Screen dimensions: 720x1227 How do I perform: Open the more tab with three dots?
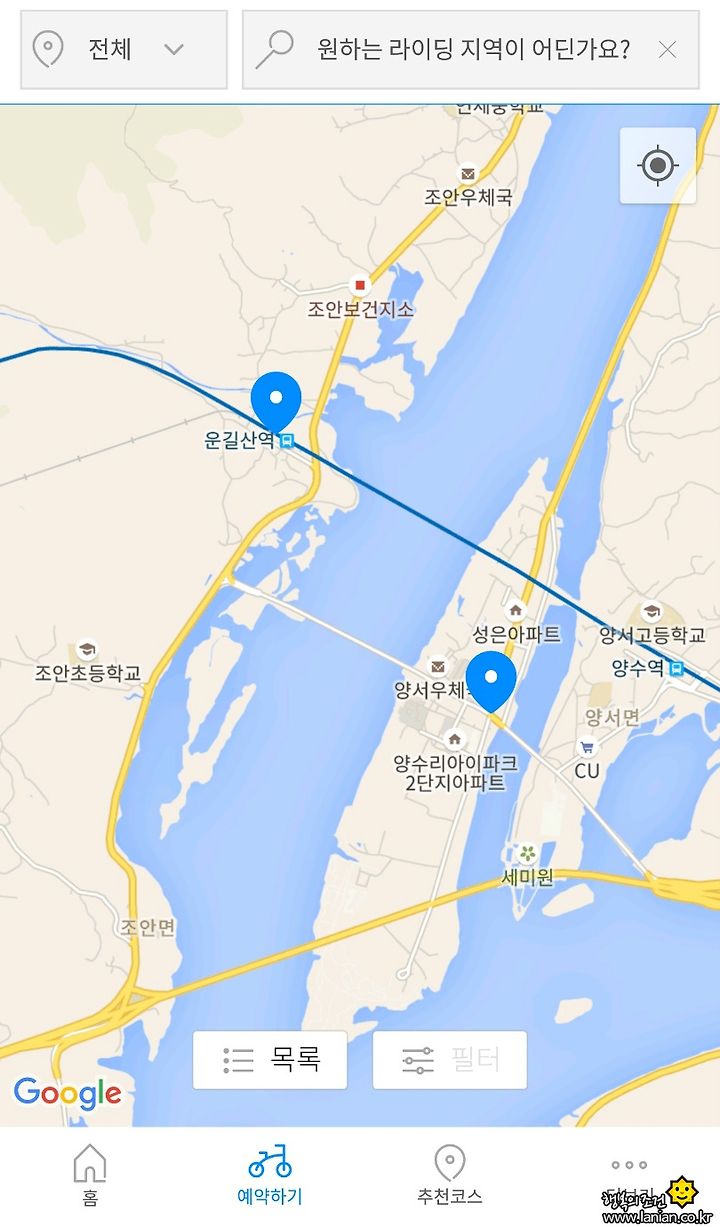point(630,1176)
